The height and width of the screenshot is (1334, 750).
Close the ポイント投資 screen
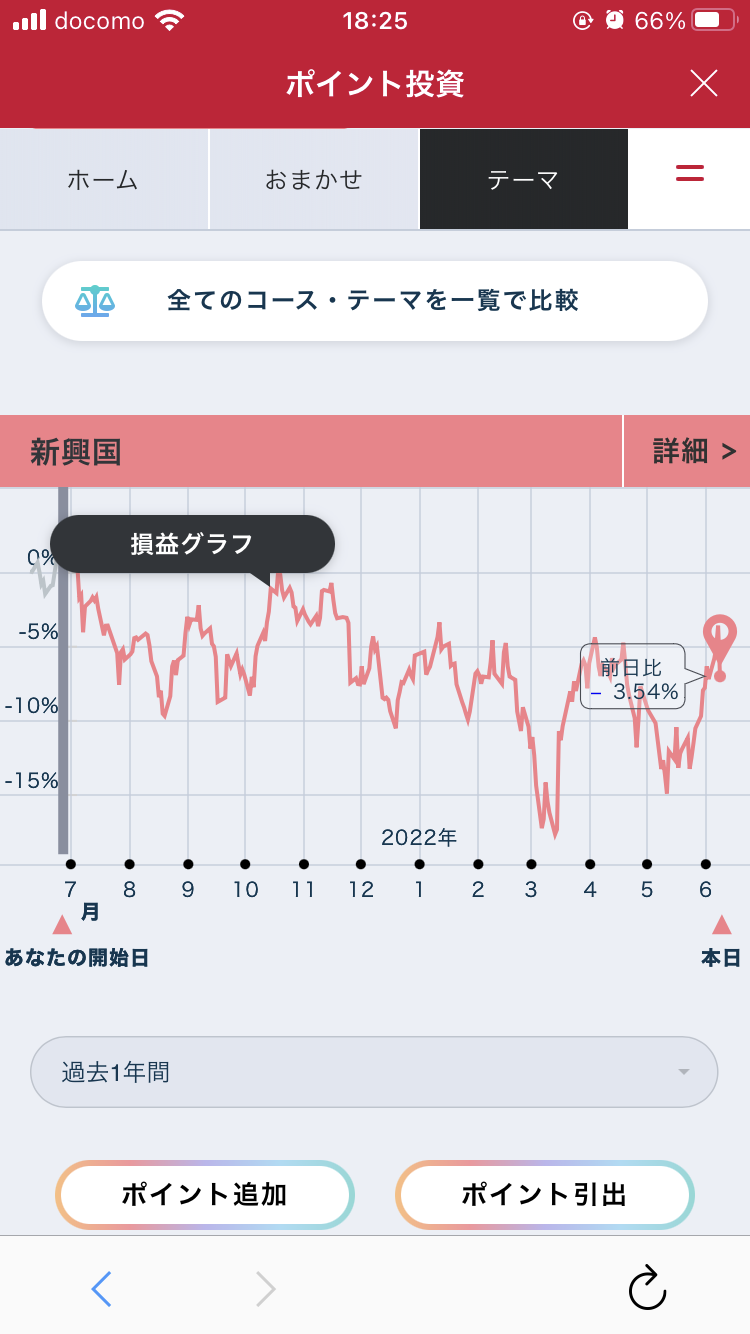tap(704, 84)
